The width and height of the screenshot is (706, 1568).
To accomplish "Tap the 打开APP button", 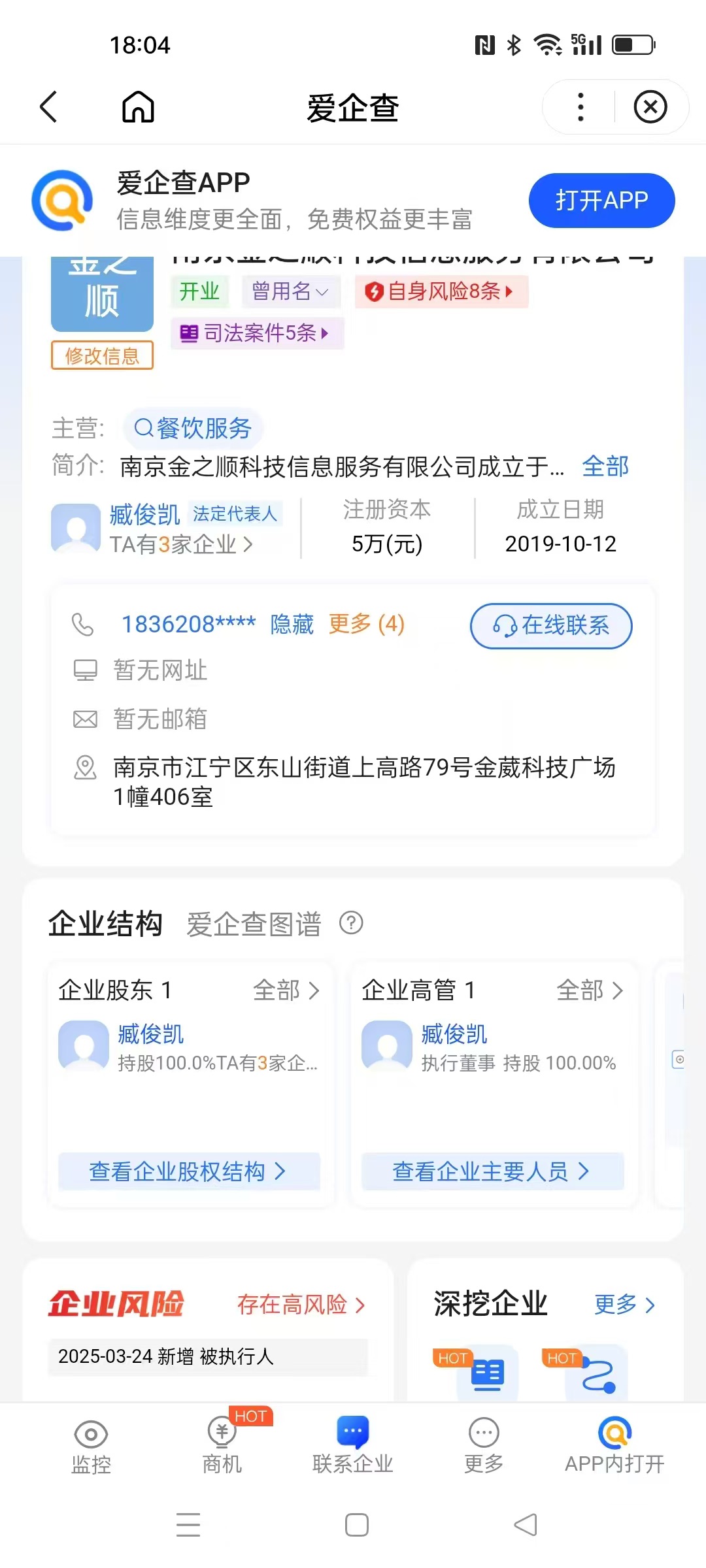I will (x=601, y=201).
